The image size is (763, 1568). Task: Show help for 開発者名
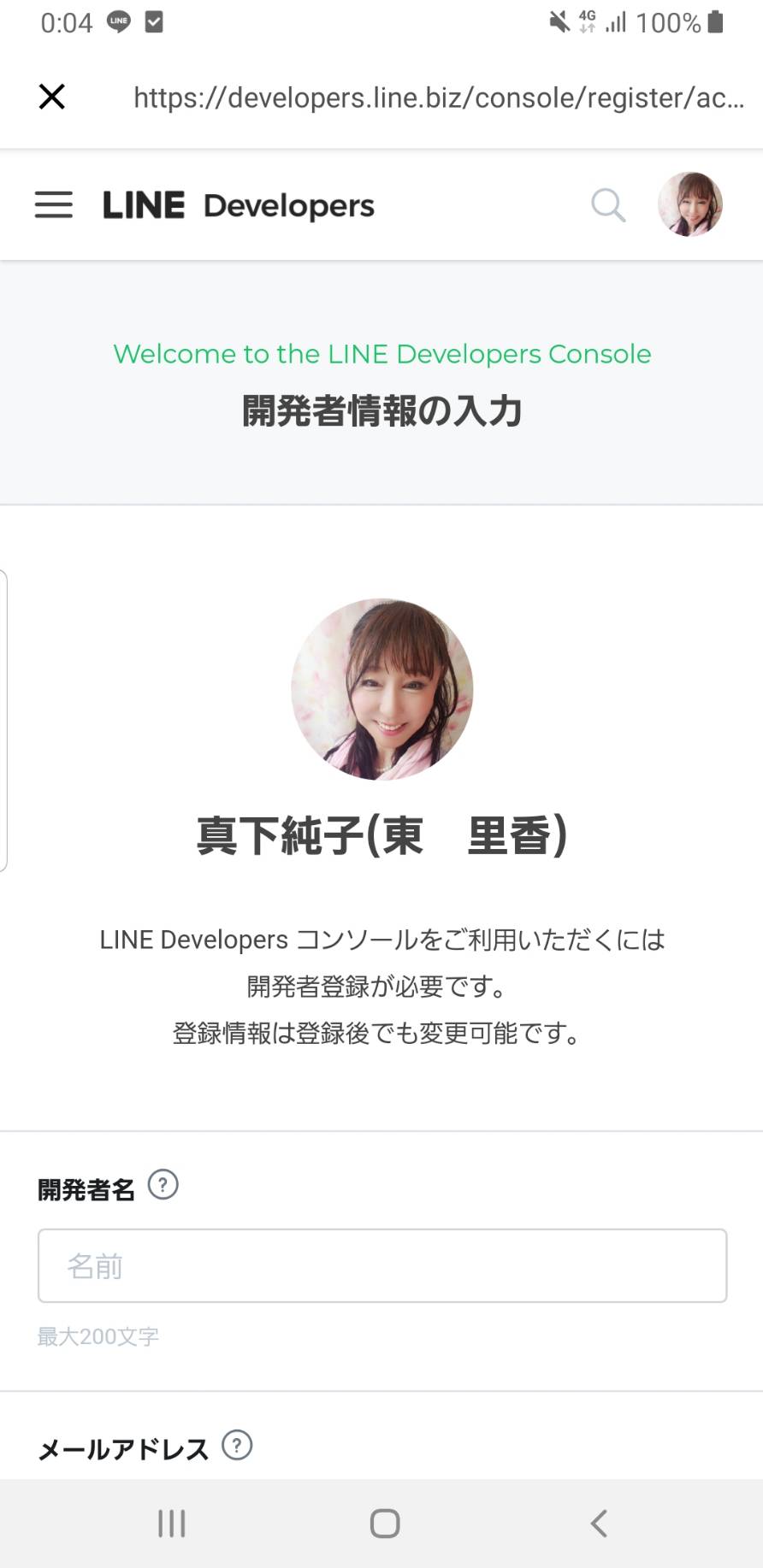click(163, 1185)
